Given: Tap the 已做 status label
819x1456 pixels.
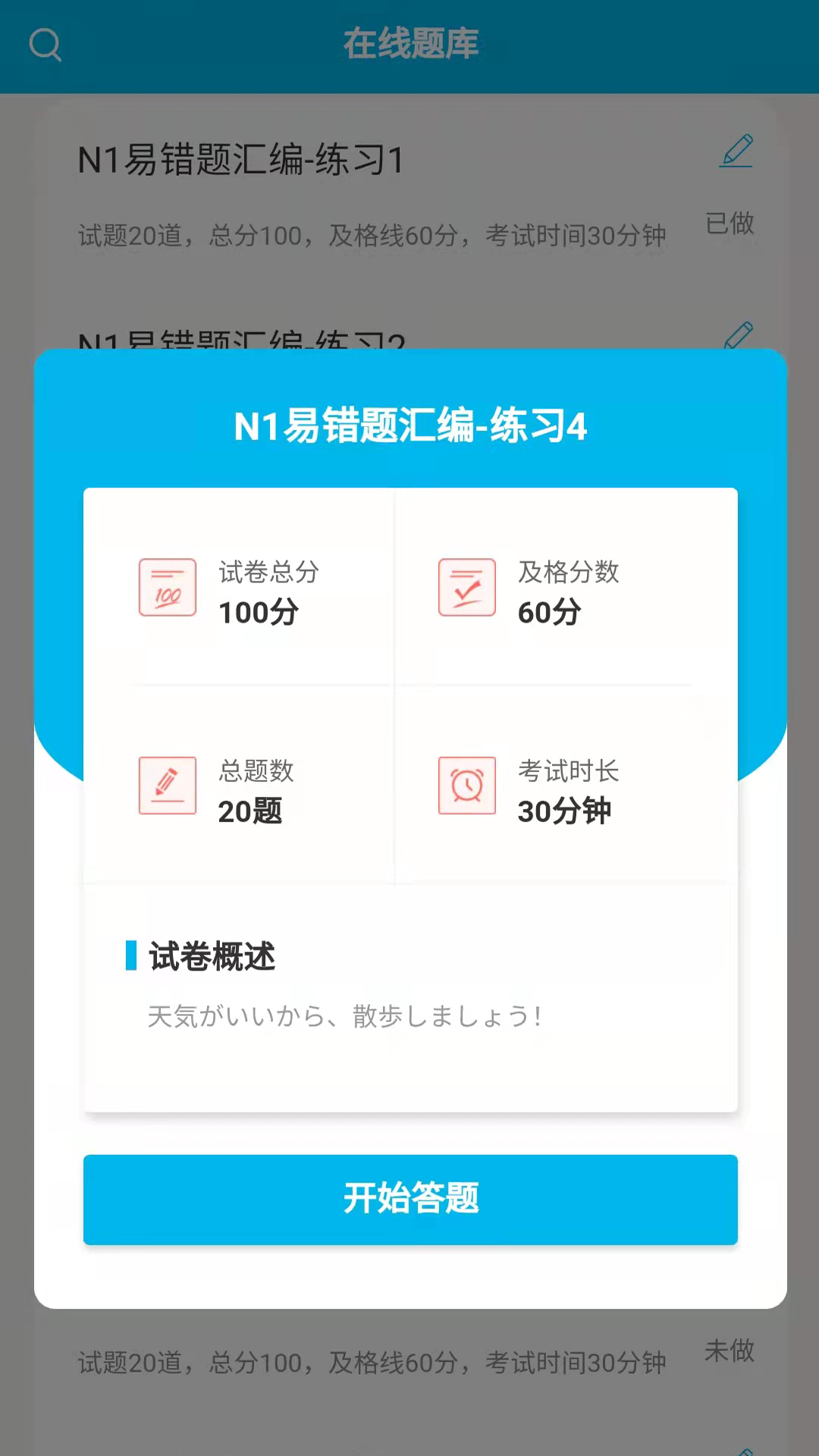Looking at the screenshot, I should [x=730, y=224].
